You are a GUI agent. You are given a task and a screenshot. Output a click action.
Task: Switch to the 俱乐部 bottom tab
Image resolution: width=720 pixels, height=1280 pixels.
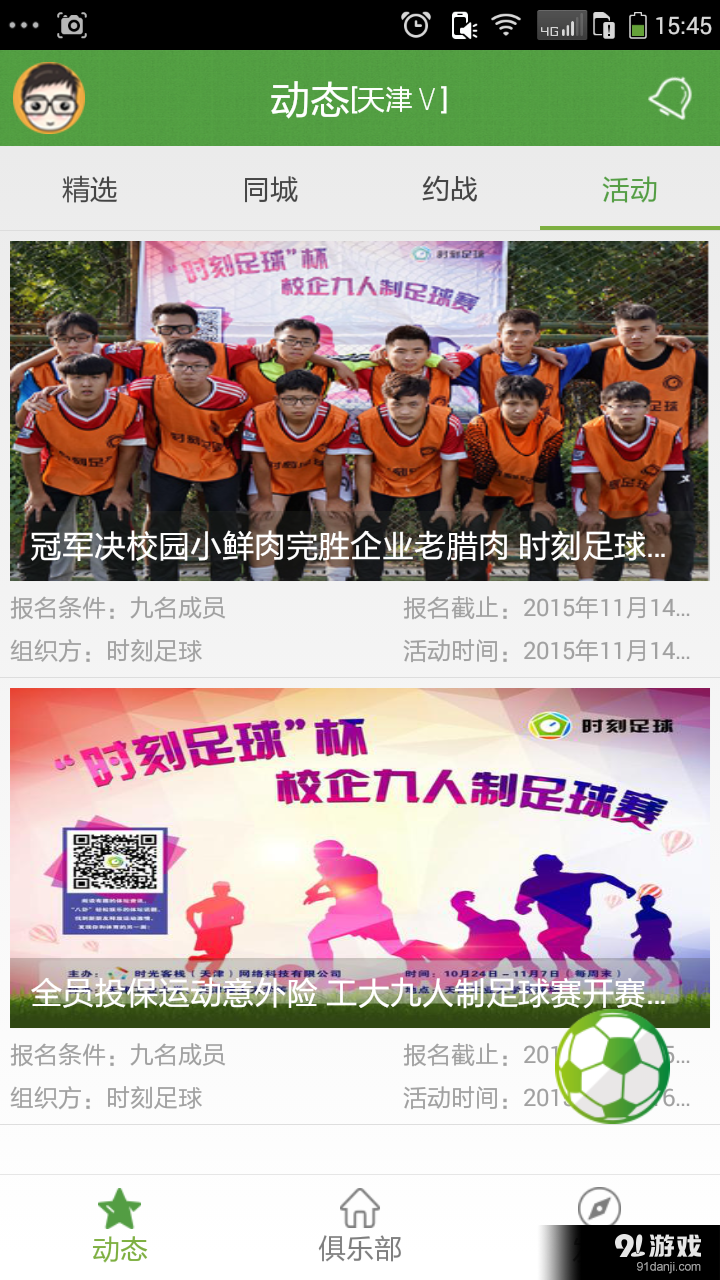coord(360,1225)
